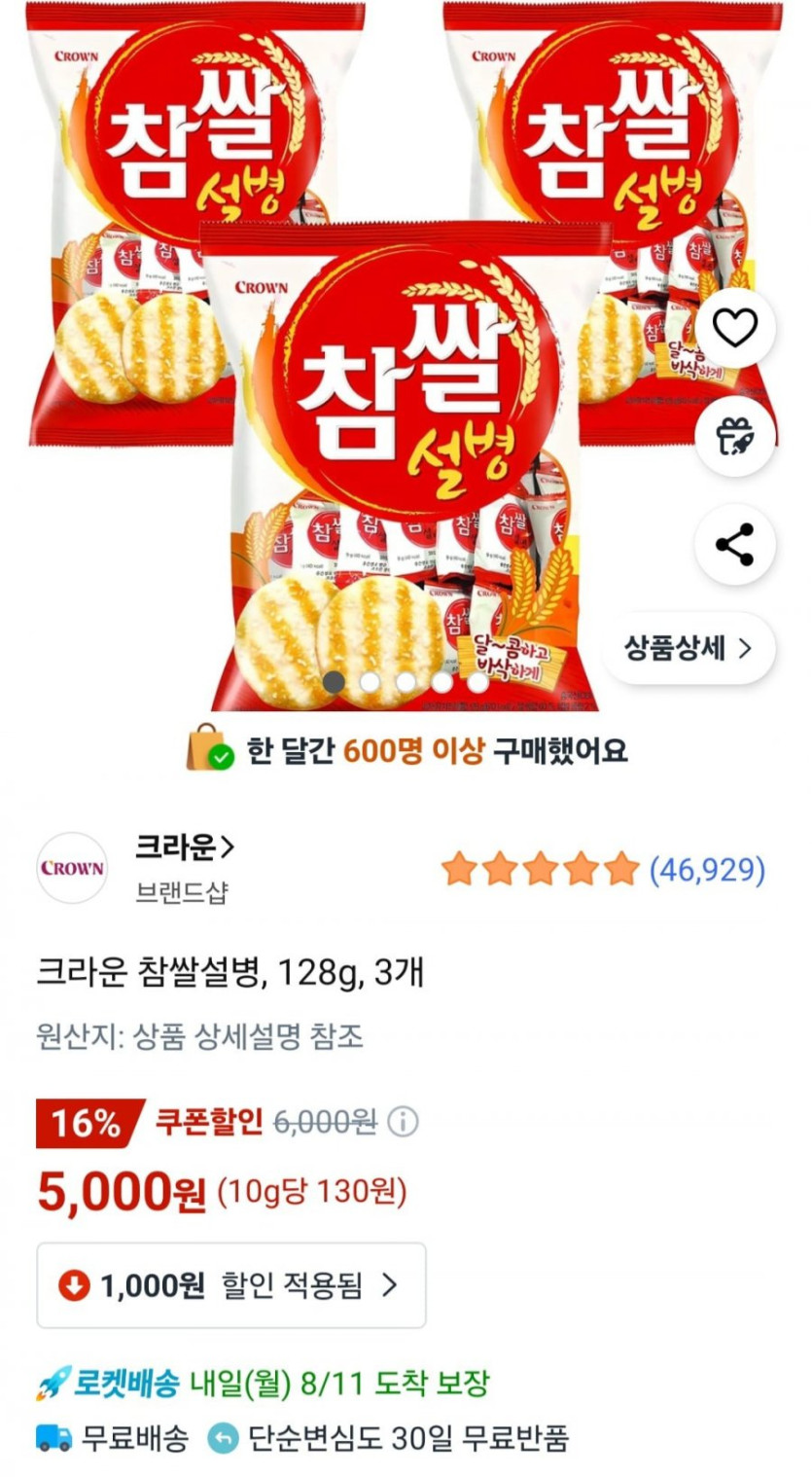
Task: Jump to second image via page dot
Action: (370, 682)
